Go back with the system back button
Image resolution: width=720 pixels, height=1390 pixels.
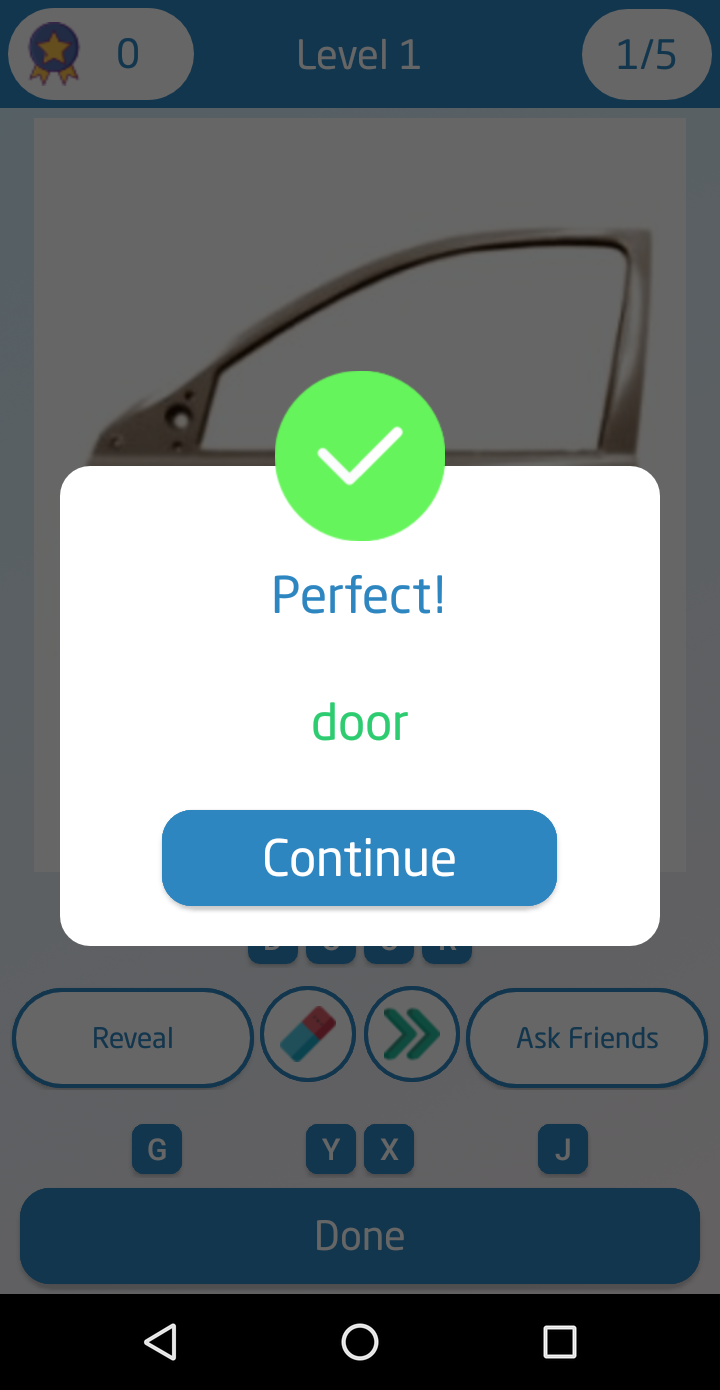(160, 1341)
